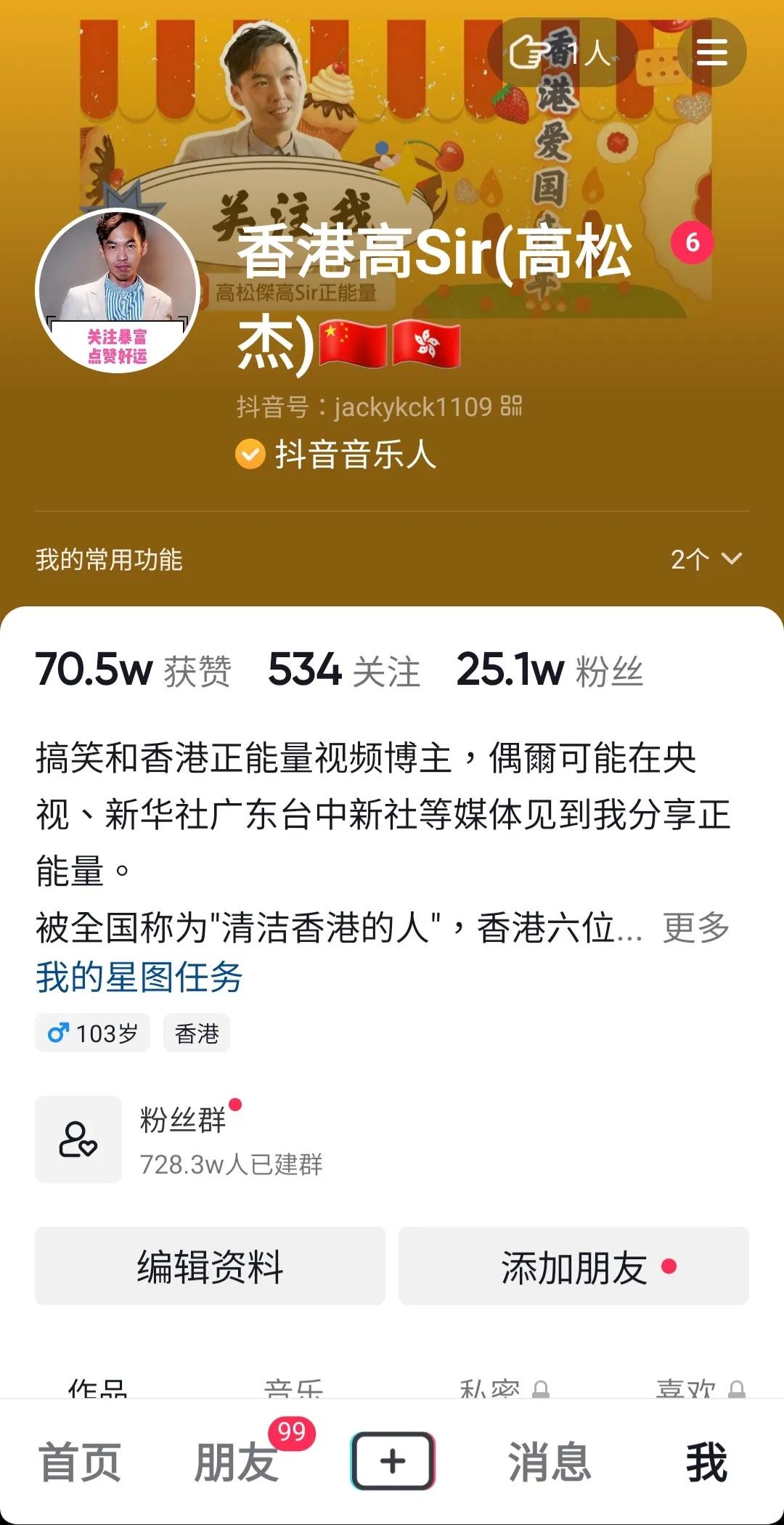Open the visitors icon in top bar
The height and width of the screenshot is (1525, 784).
pos(562,52)
